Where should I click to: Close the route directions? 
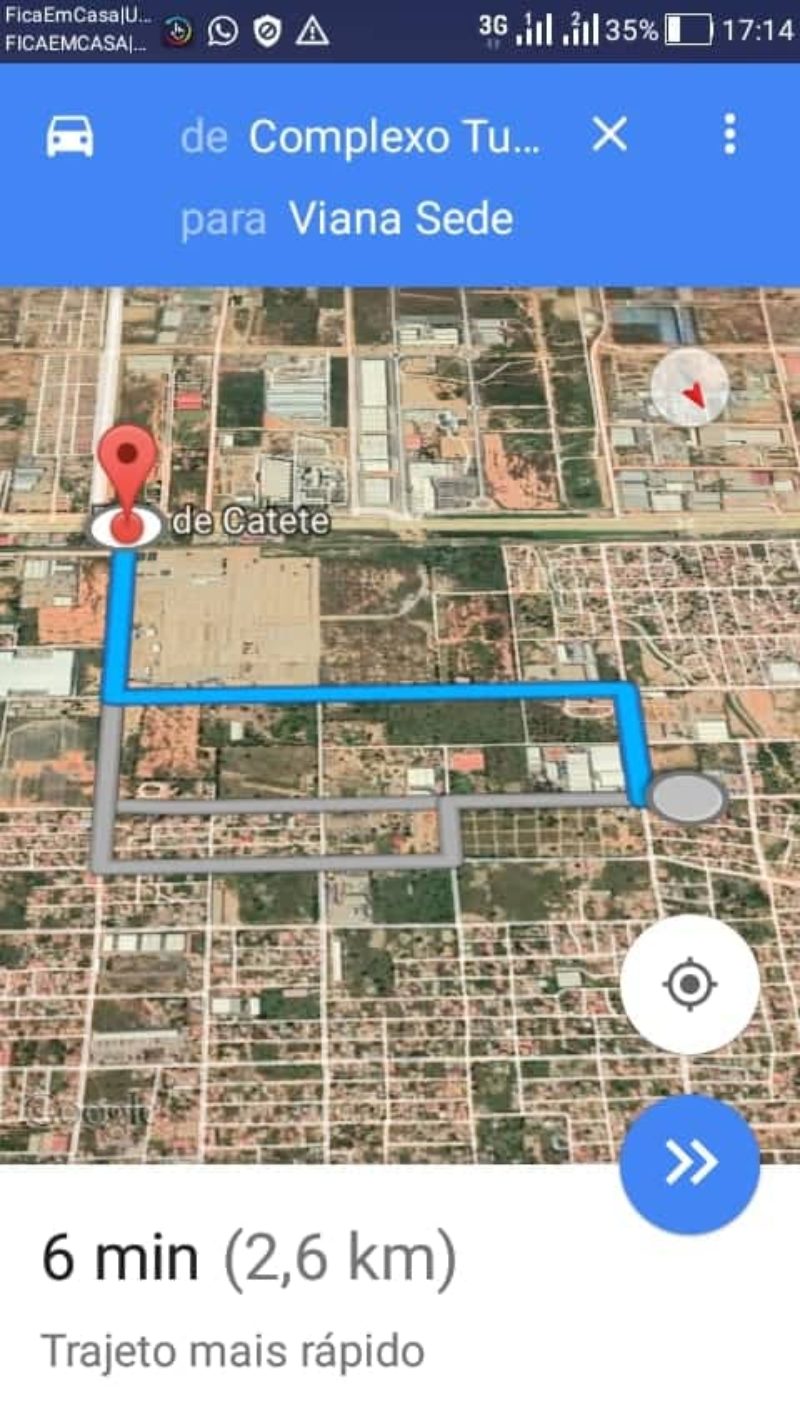[x=609, y=135]
